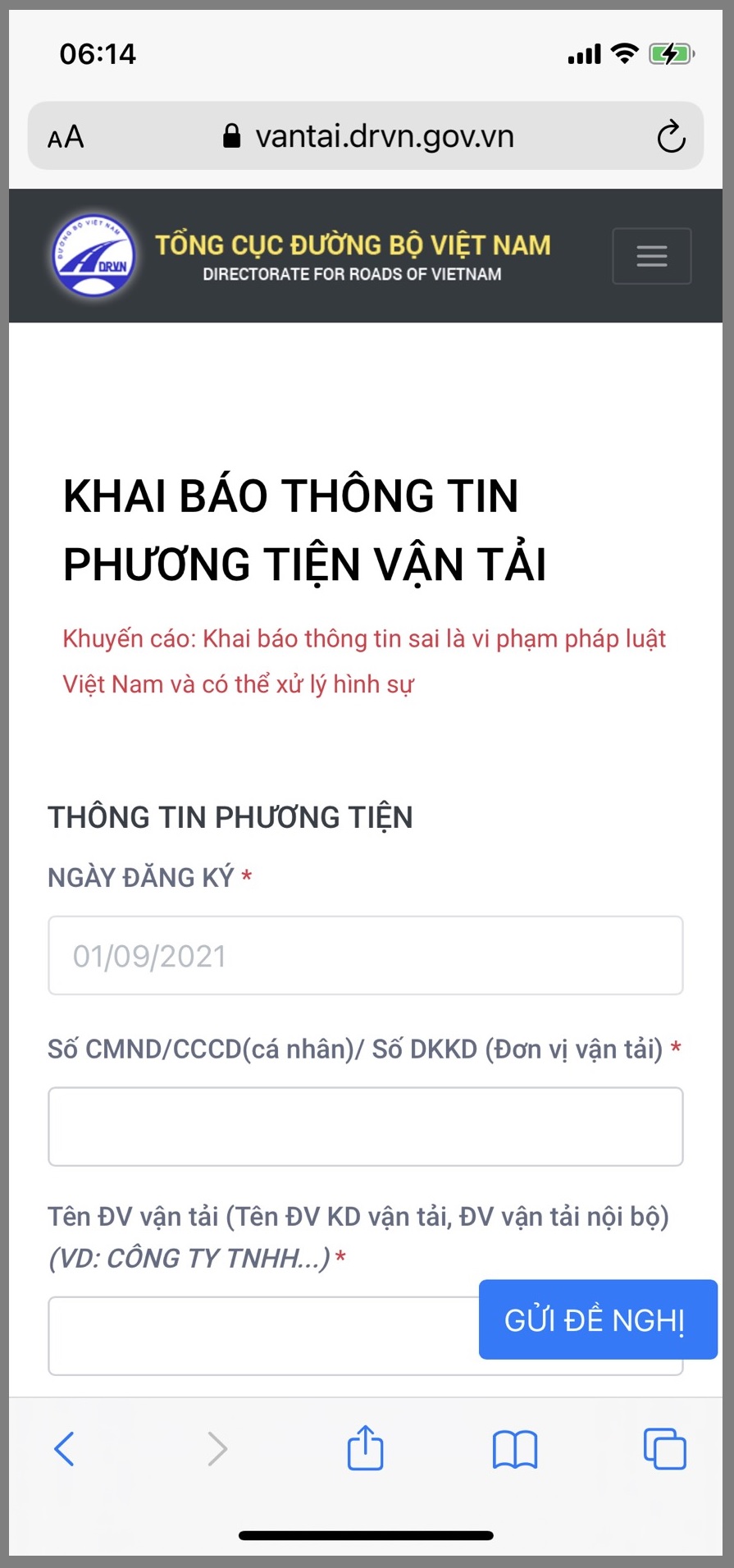
Task: Go back to the previous page
Action: pos(64,1449)
